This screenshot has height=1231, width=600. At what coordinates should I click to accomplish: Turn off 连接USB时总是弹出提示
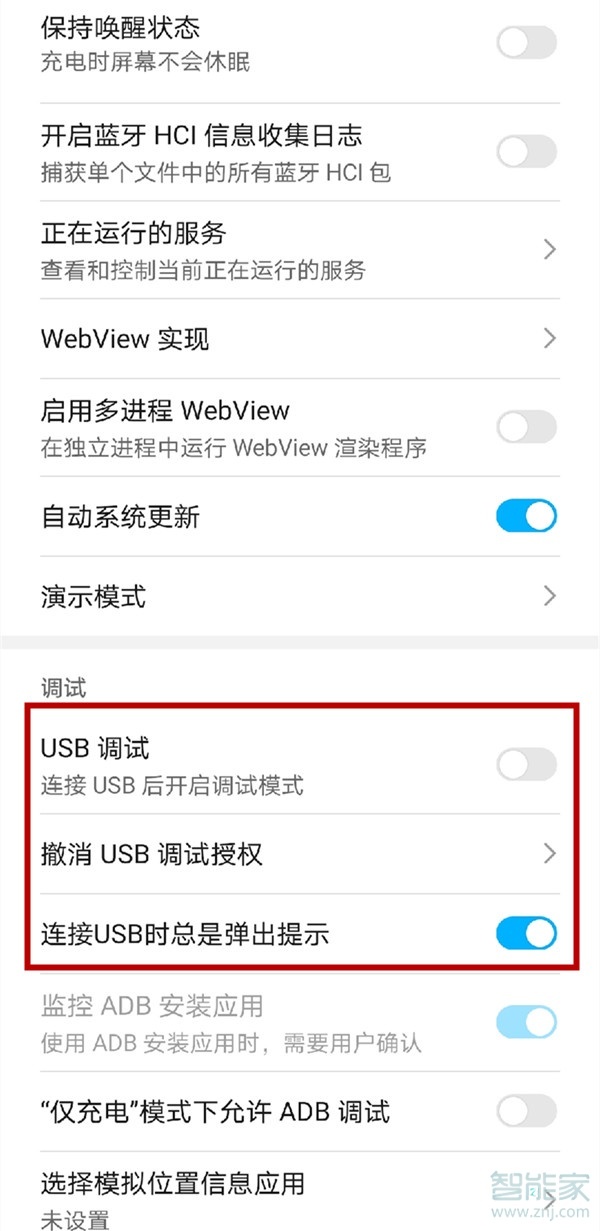526,933
